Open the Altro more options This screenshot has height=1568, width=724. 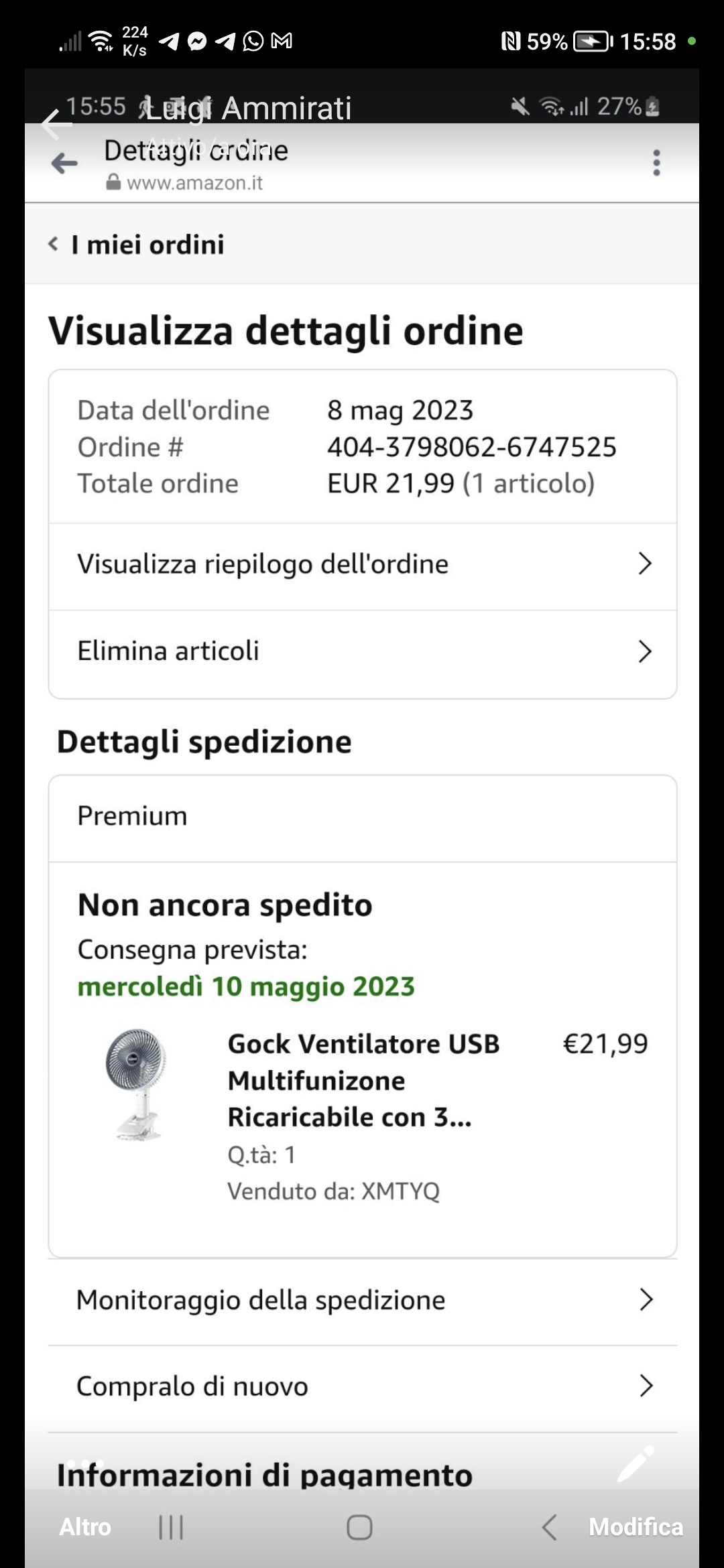85,1526
